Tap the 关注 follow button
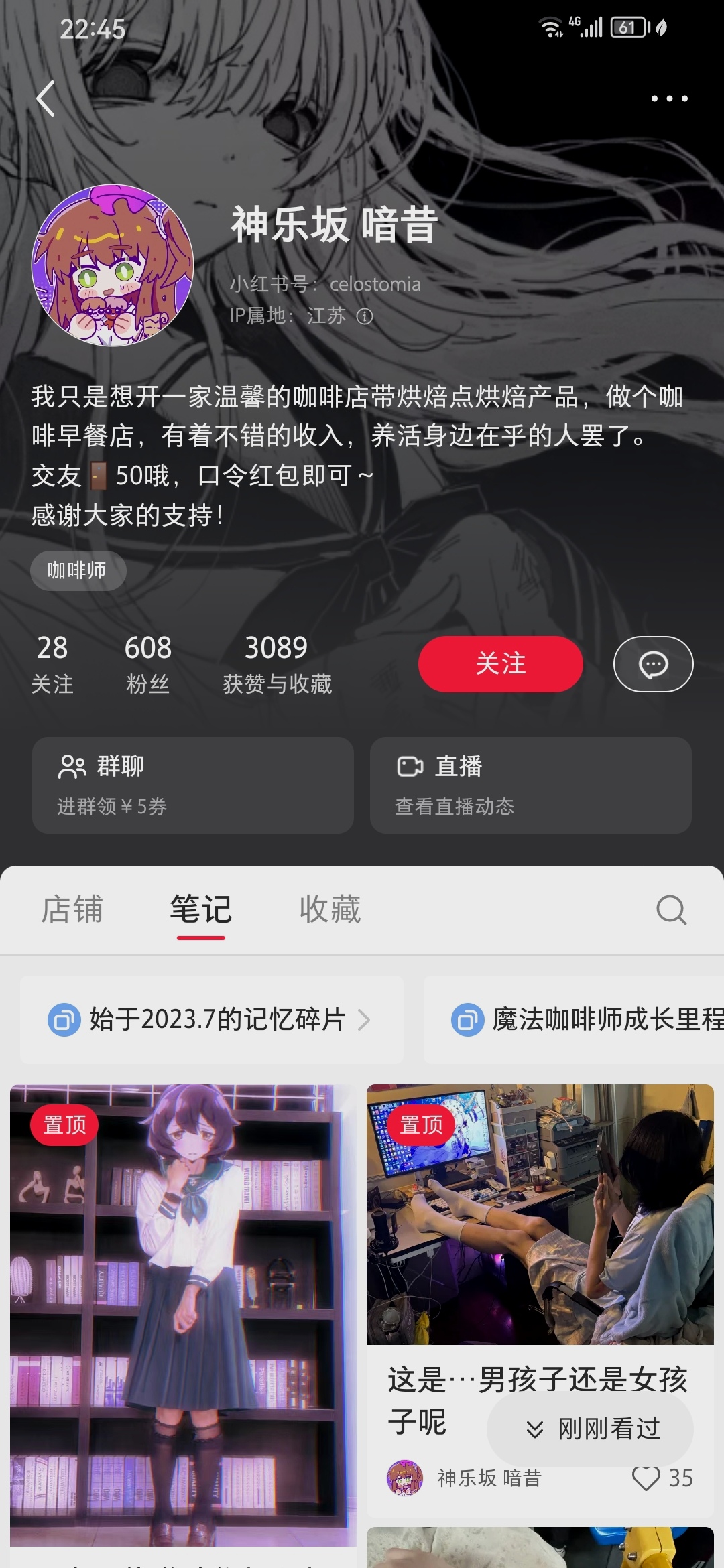 click(x=500, y=663)
